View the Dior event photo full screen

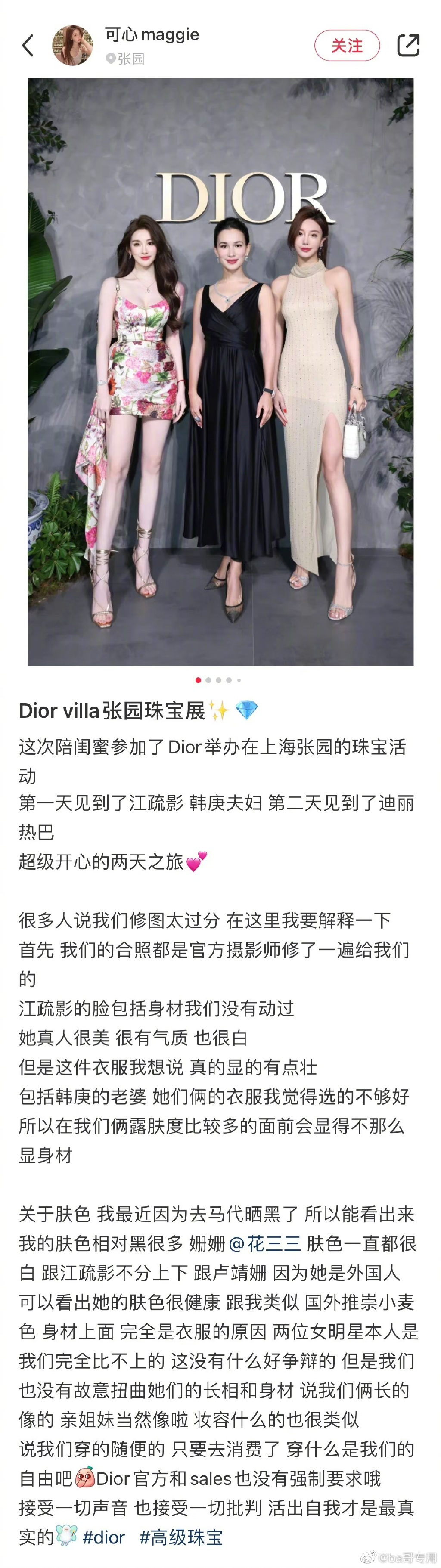click(220, 371)
